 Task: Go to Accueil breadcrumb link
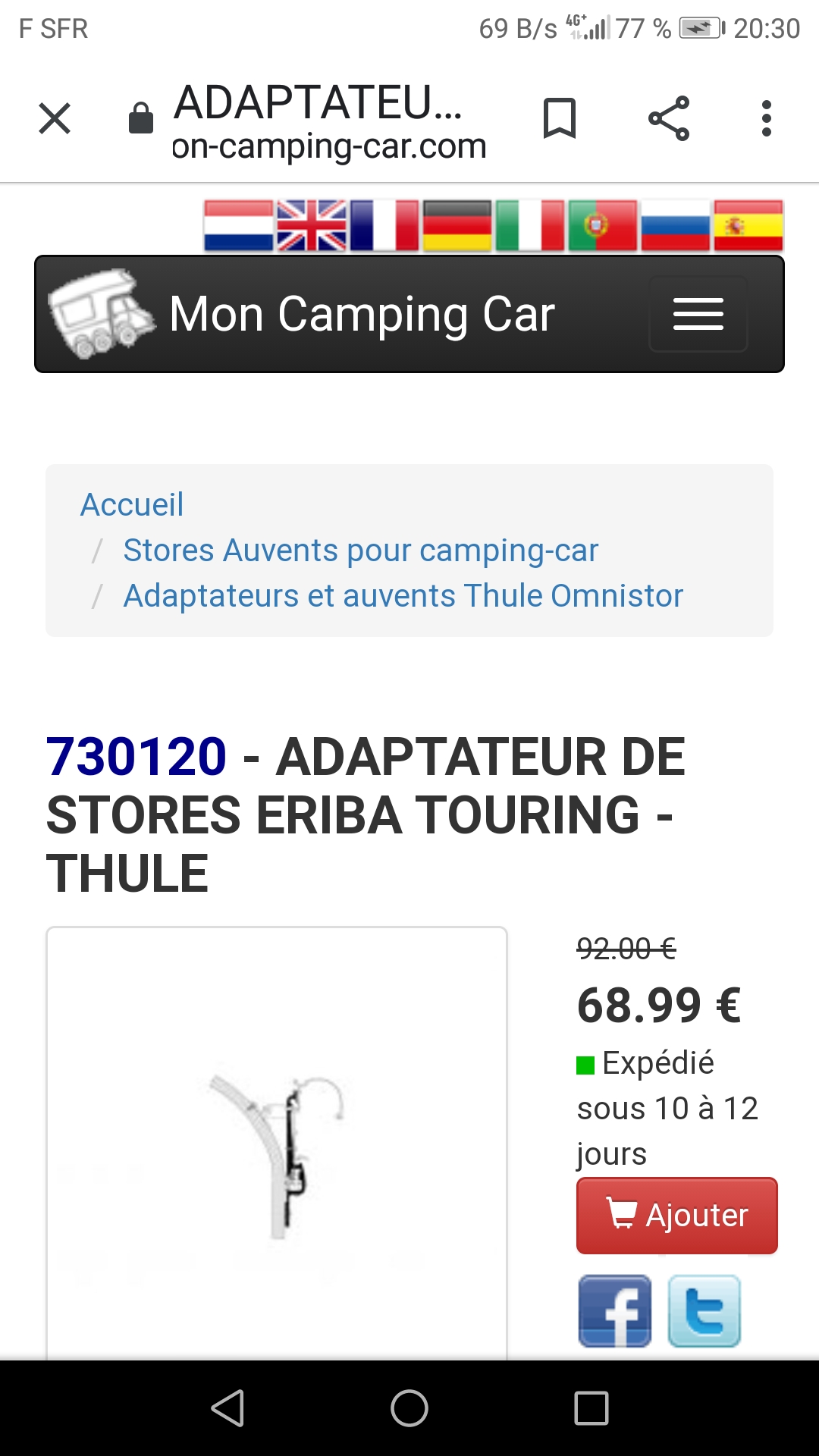pos(132,505)
